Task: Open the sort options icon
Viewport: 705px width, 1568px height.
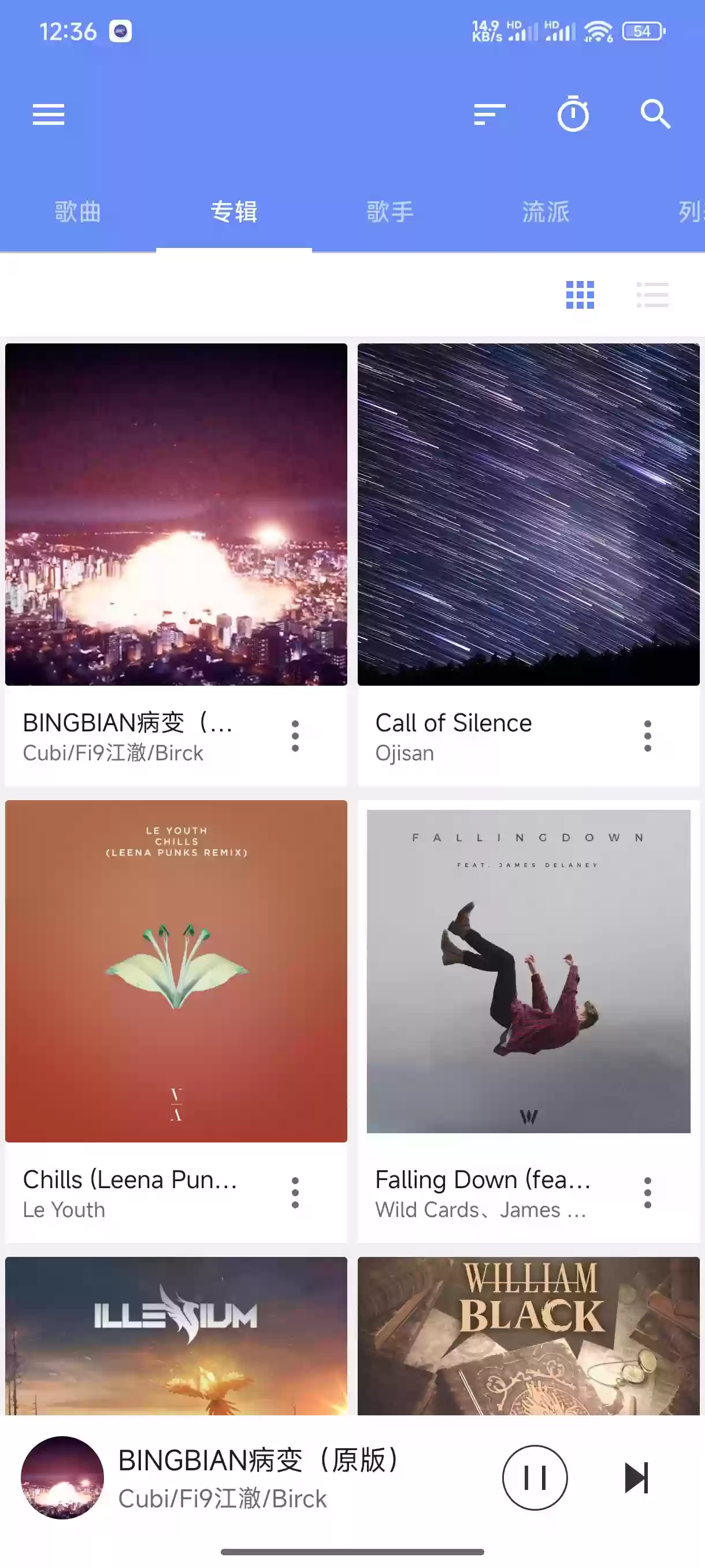Action: tap(489, 114)
